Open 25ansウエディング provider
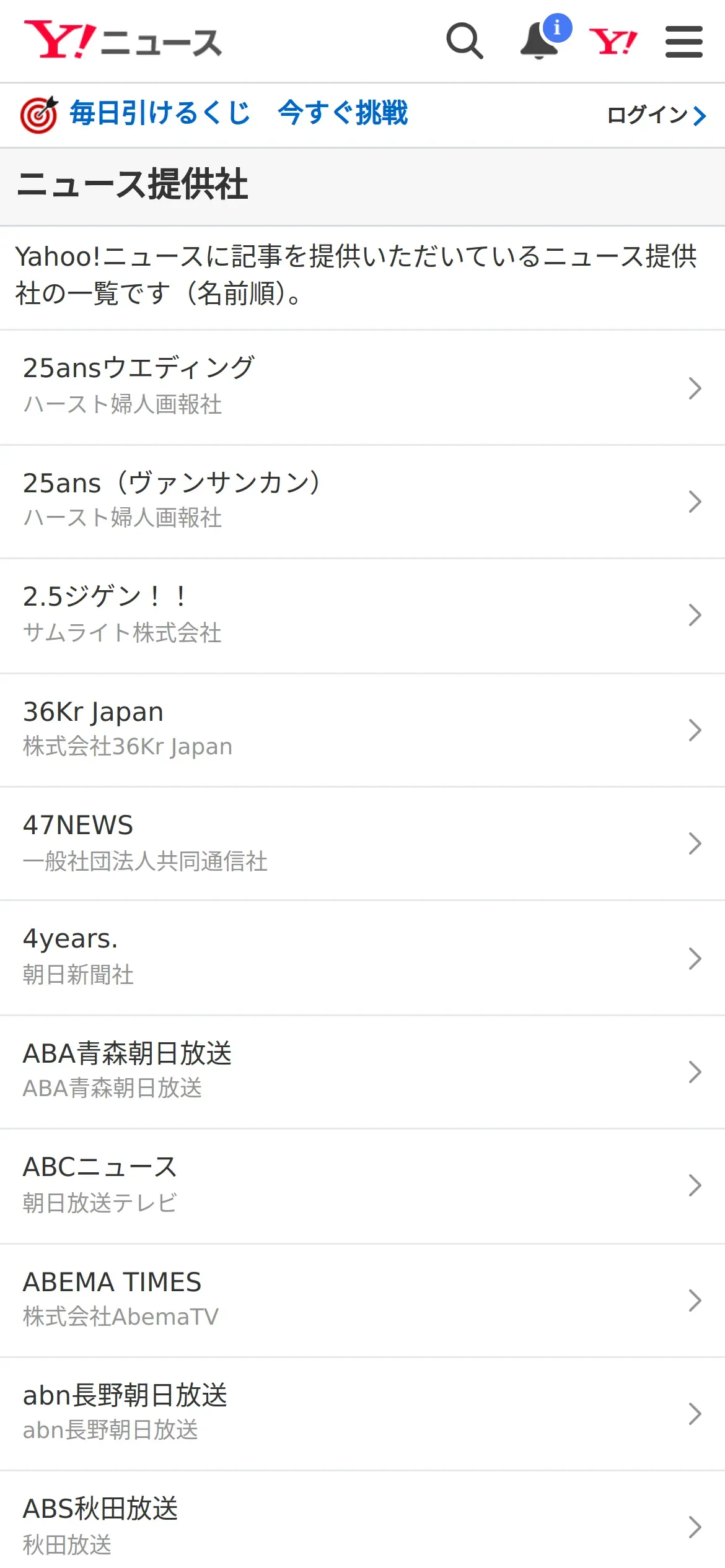Viewport: 725px width, 1568px height. click(362, 388)
